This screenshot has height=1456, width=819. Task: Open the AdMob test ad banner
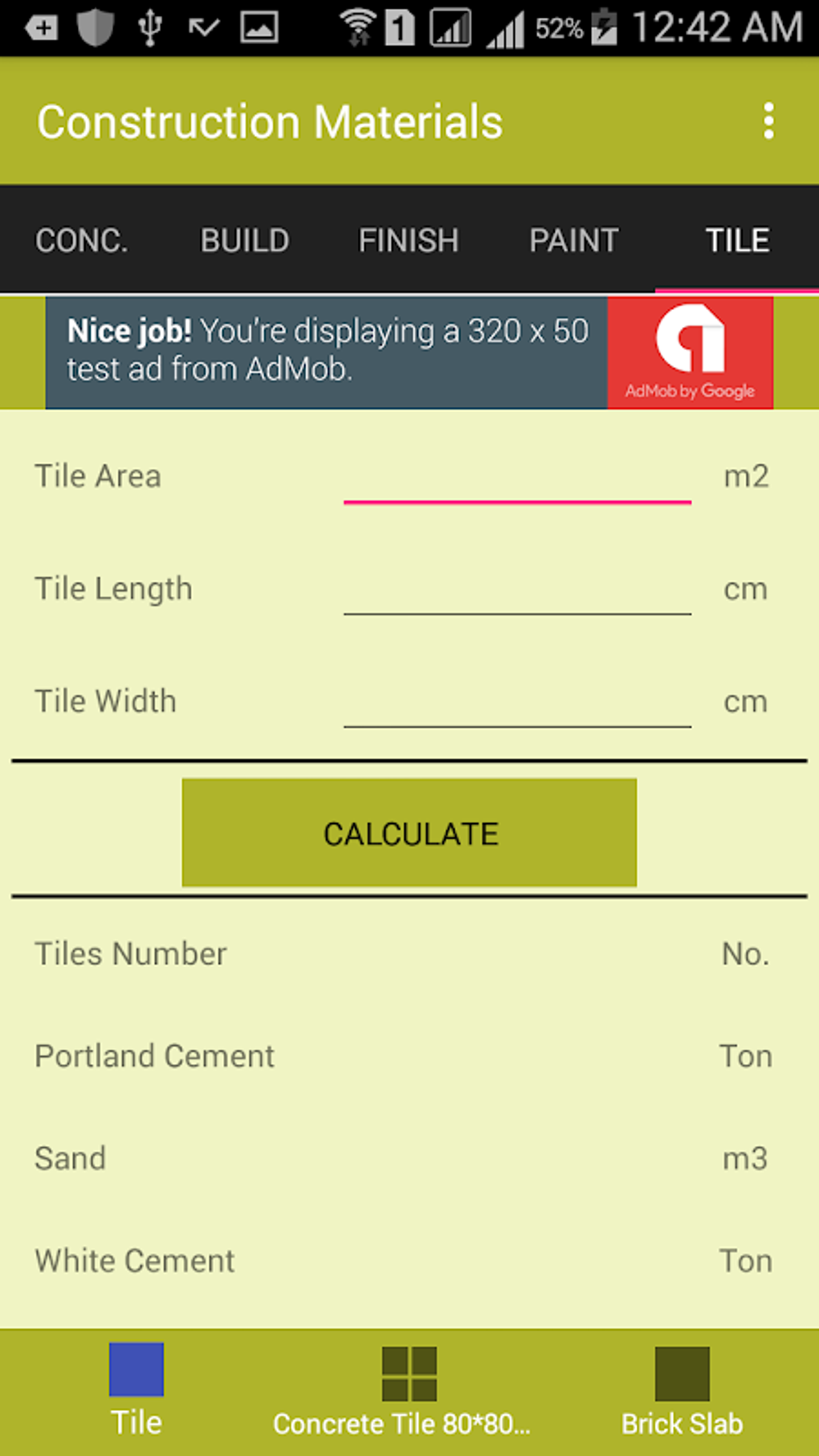pyautogui.click(x=409, y=353)
